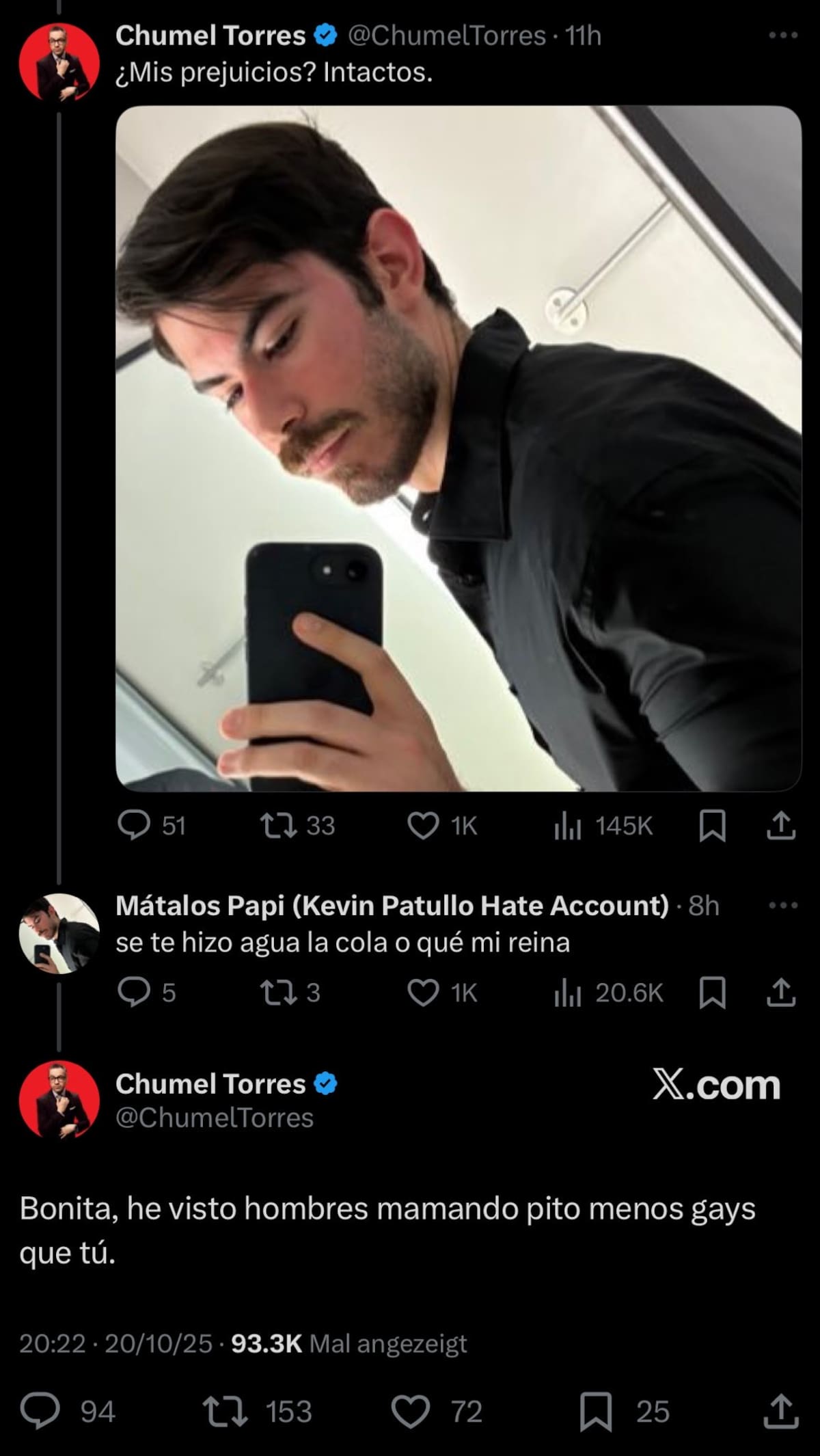Like the "¿Mis prejuicios? Intactos." tweet
Image resolution: width=820 pixels, height=1456 pixels.
pyautogui.click(x=423, y=825)
